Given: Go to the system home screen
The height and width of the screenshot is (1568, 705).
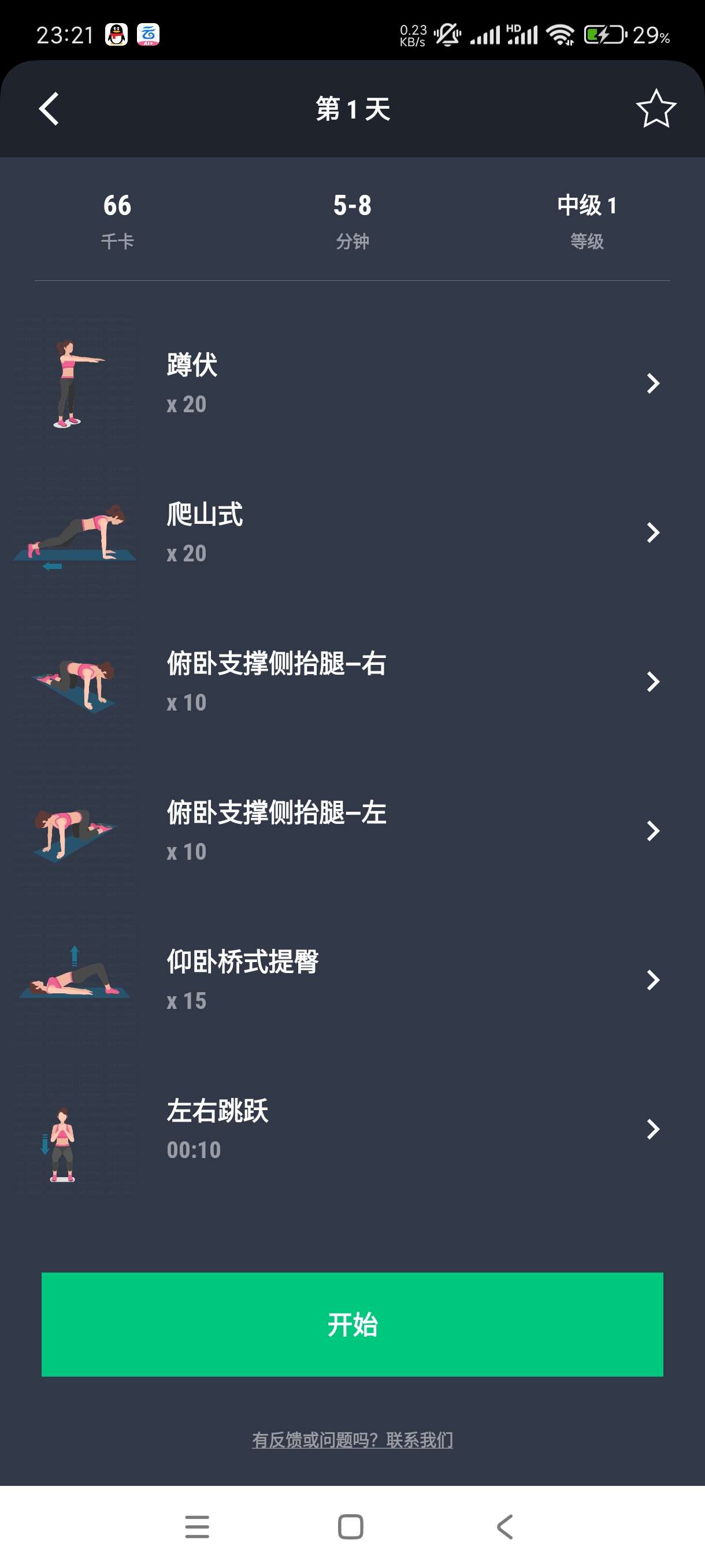Looking at the screenshot, I should point(350,1526).
